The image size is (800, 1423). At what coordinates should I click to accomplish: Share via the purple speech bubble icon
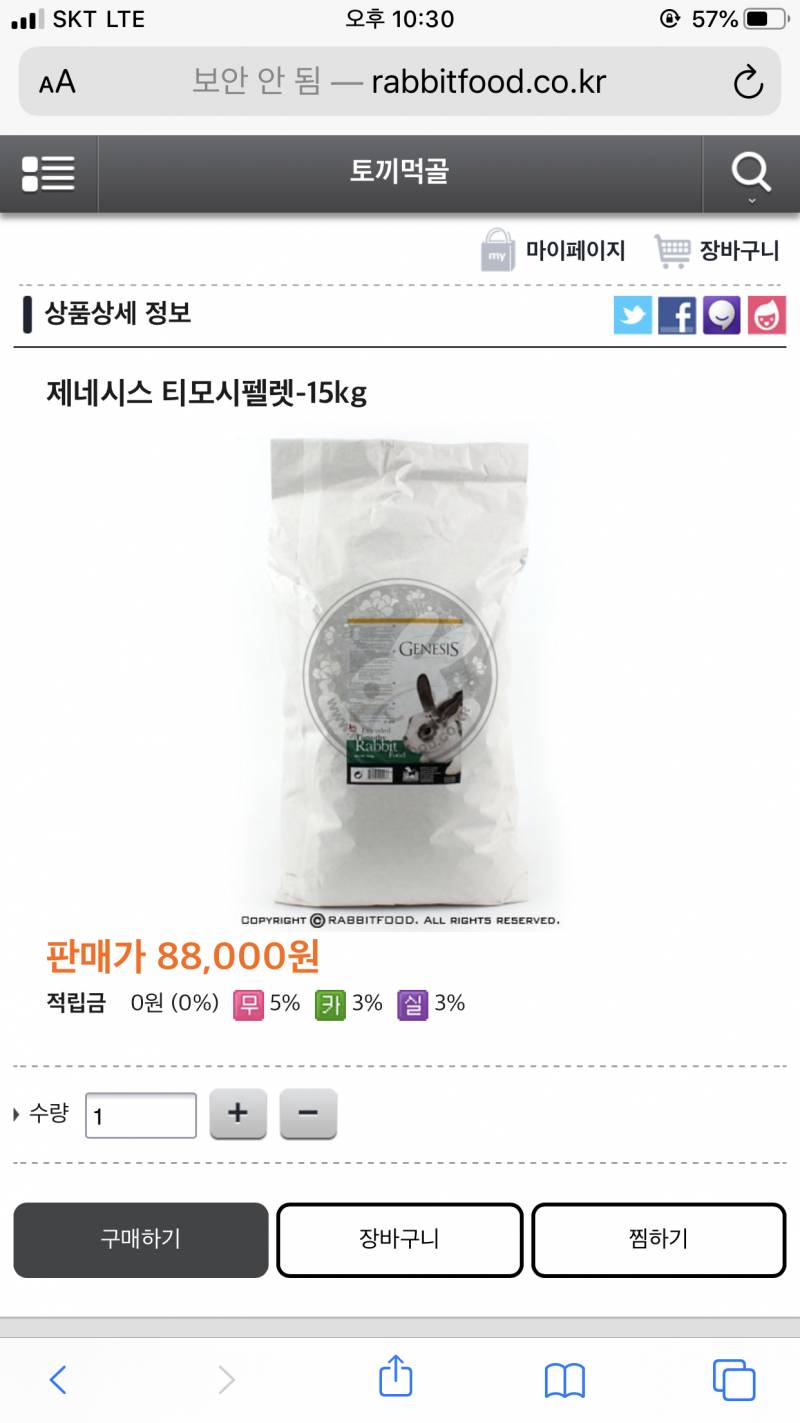[x=721, y=315]
